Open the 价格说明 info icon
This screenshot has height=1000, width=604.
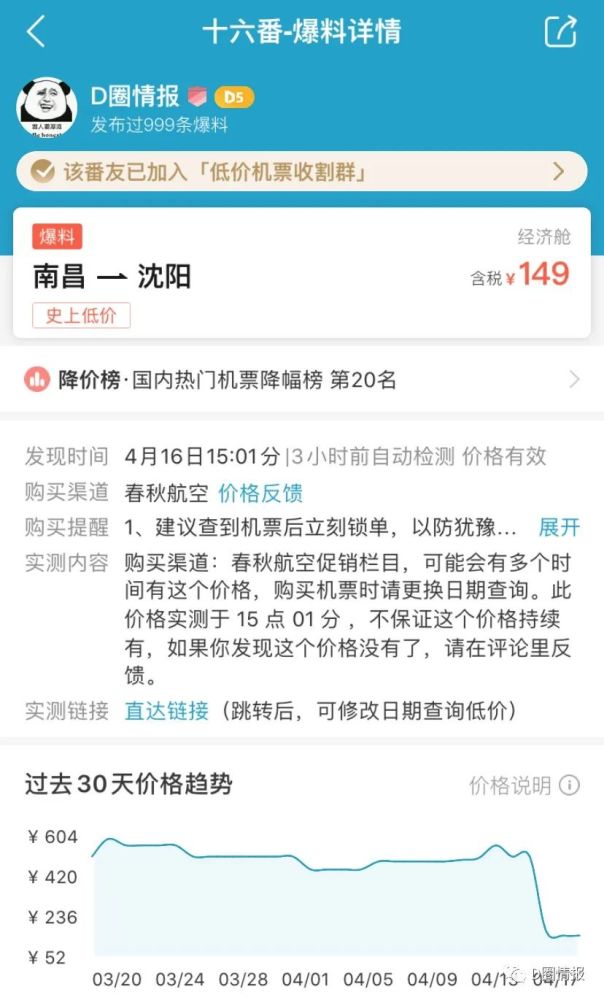click(570, 784)
